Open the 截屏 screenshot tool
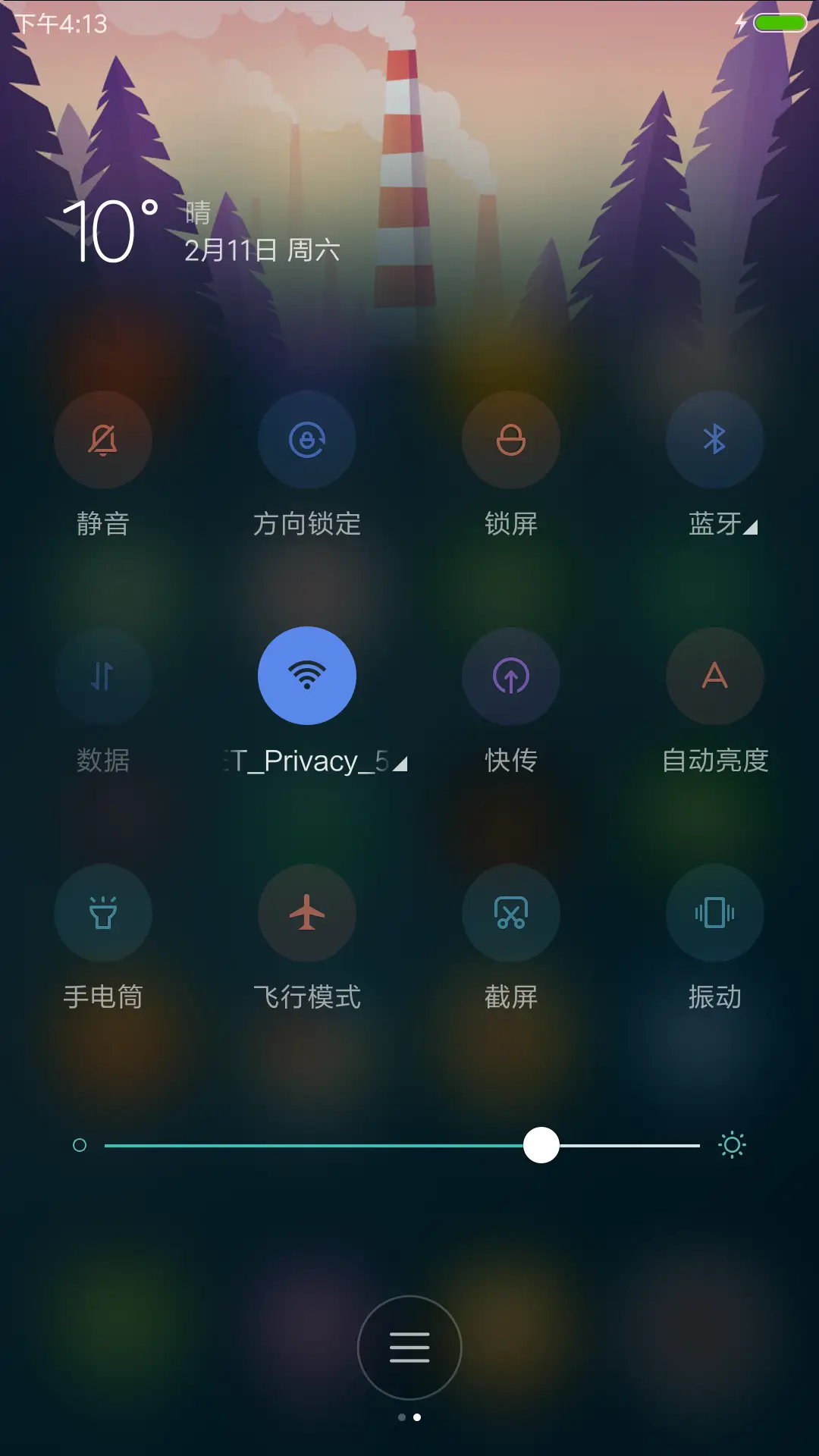Viewport: 819px width, 1456px height. point(511,914)
